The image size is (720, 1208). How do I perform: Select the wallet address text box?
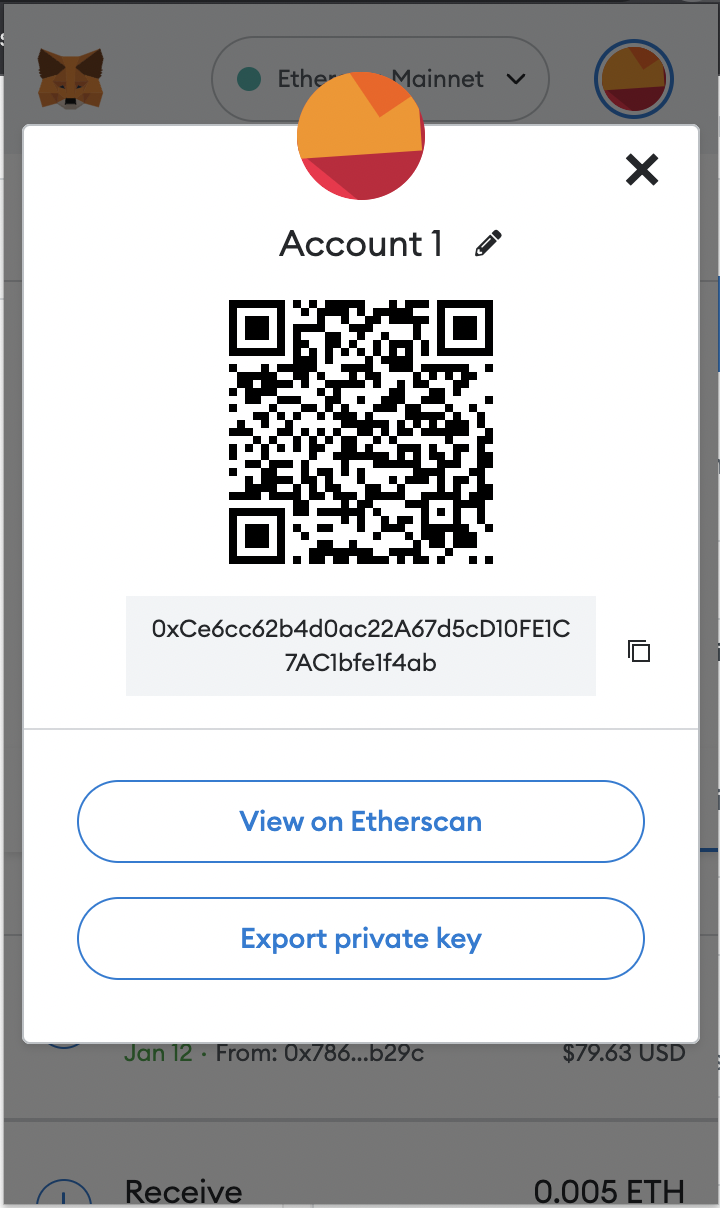(360, 646)
